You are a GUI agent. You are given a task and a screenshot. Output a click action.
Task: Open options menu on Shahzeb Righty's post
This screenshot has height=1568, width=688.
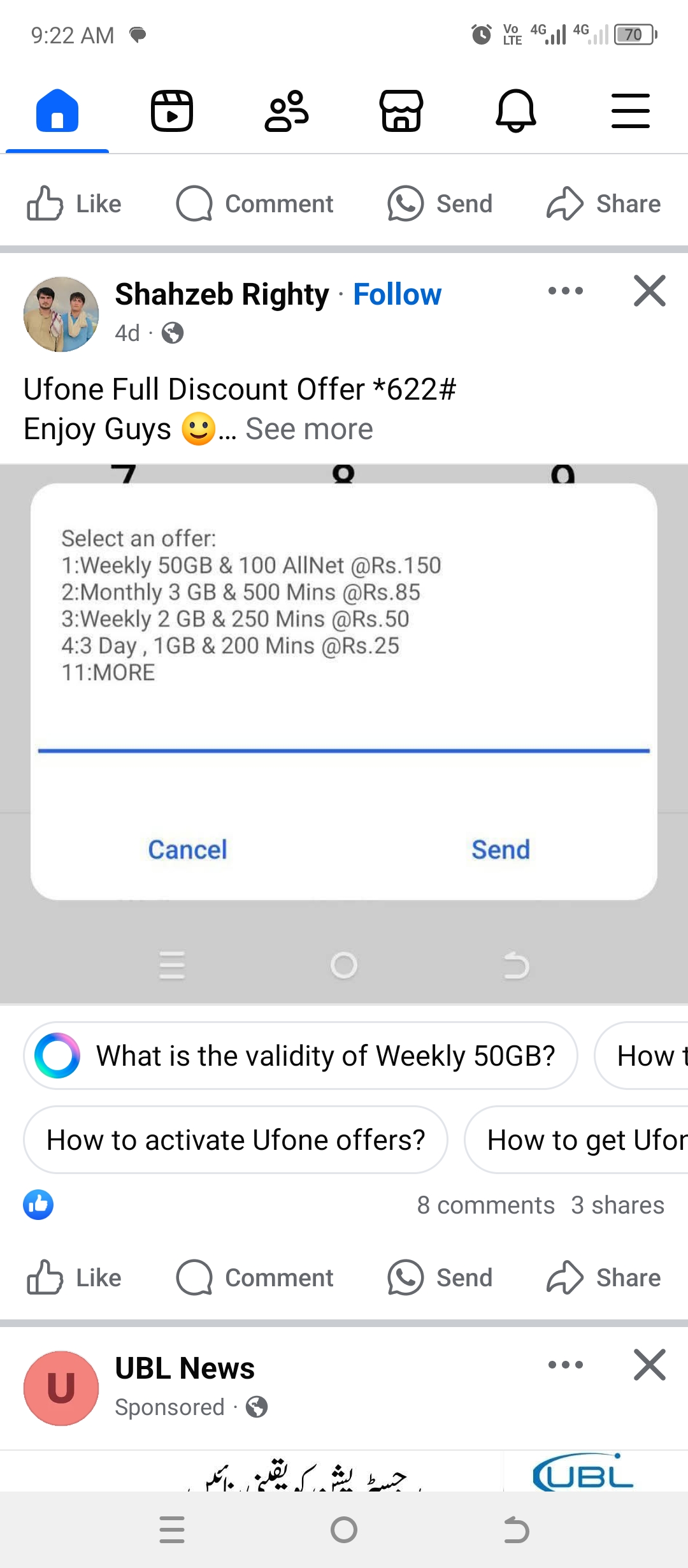click(x=565, y=291)
